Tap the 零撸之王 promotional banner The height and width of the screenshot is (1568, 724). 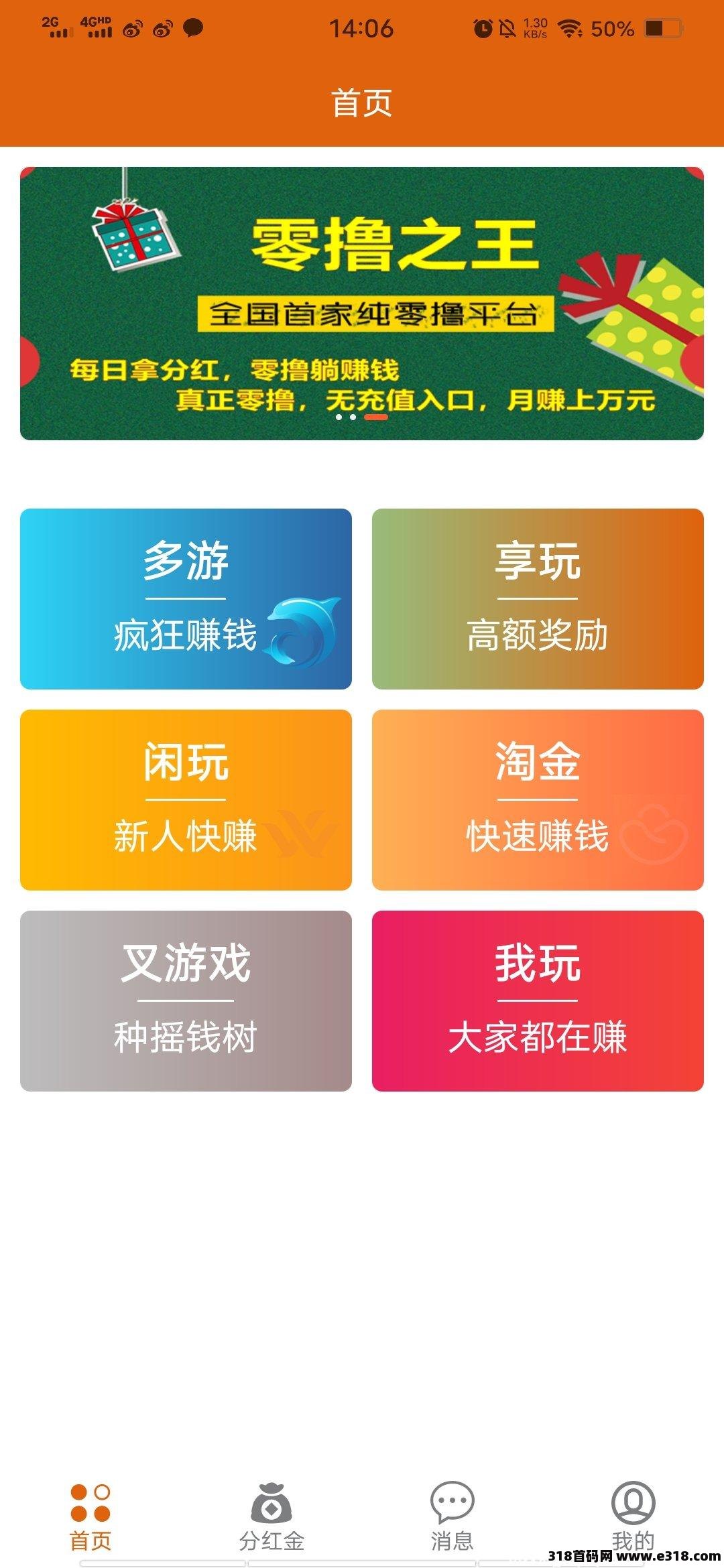coord(362,302)
